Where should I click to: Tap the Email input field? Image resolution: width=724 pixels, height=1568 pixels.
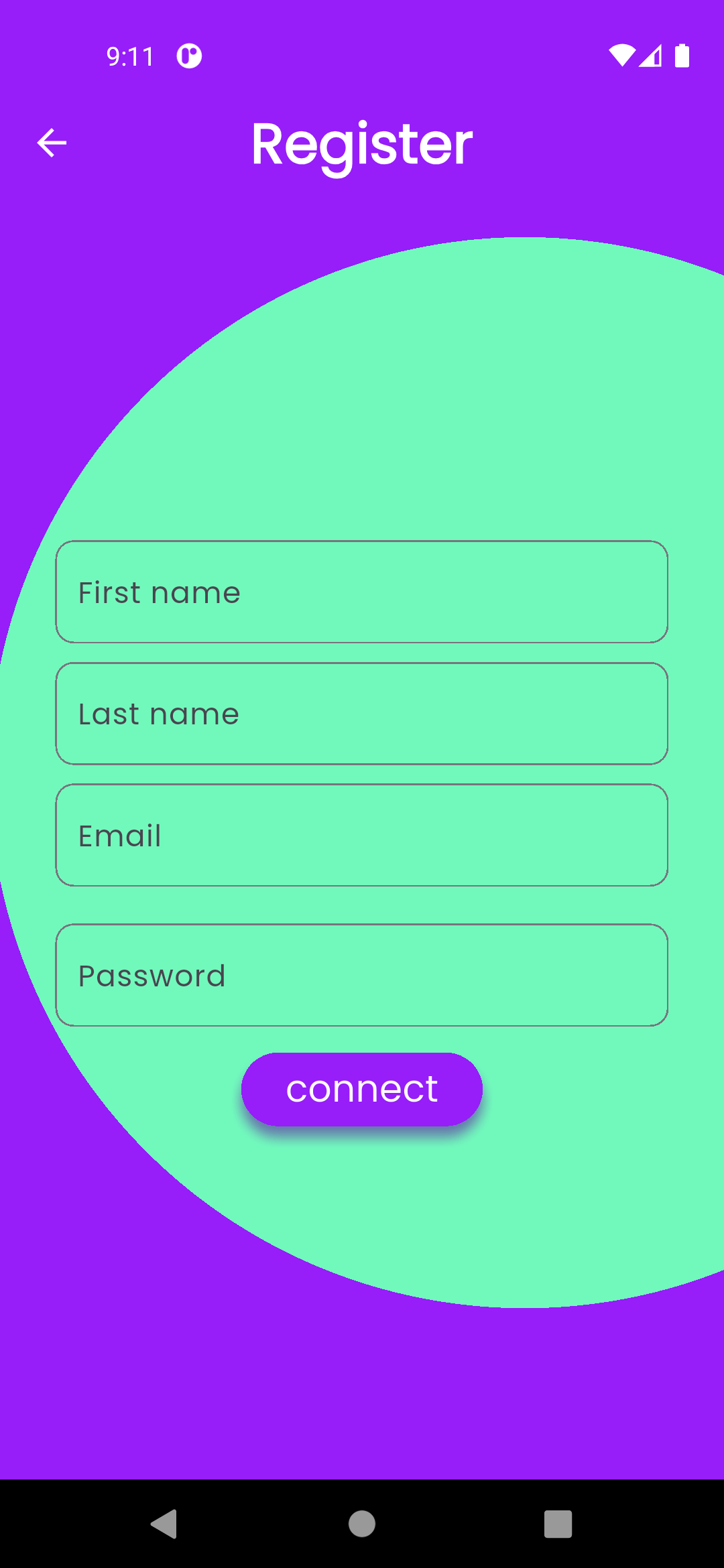(362, 836)
